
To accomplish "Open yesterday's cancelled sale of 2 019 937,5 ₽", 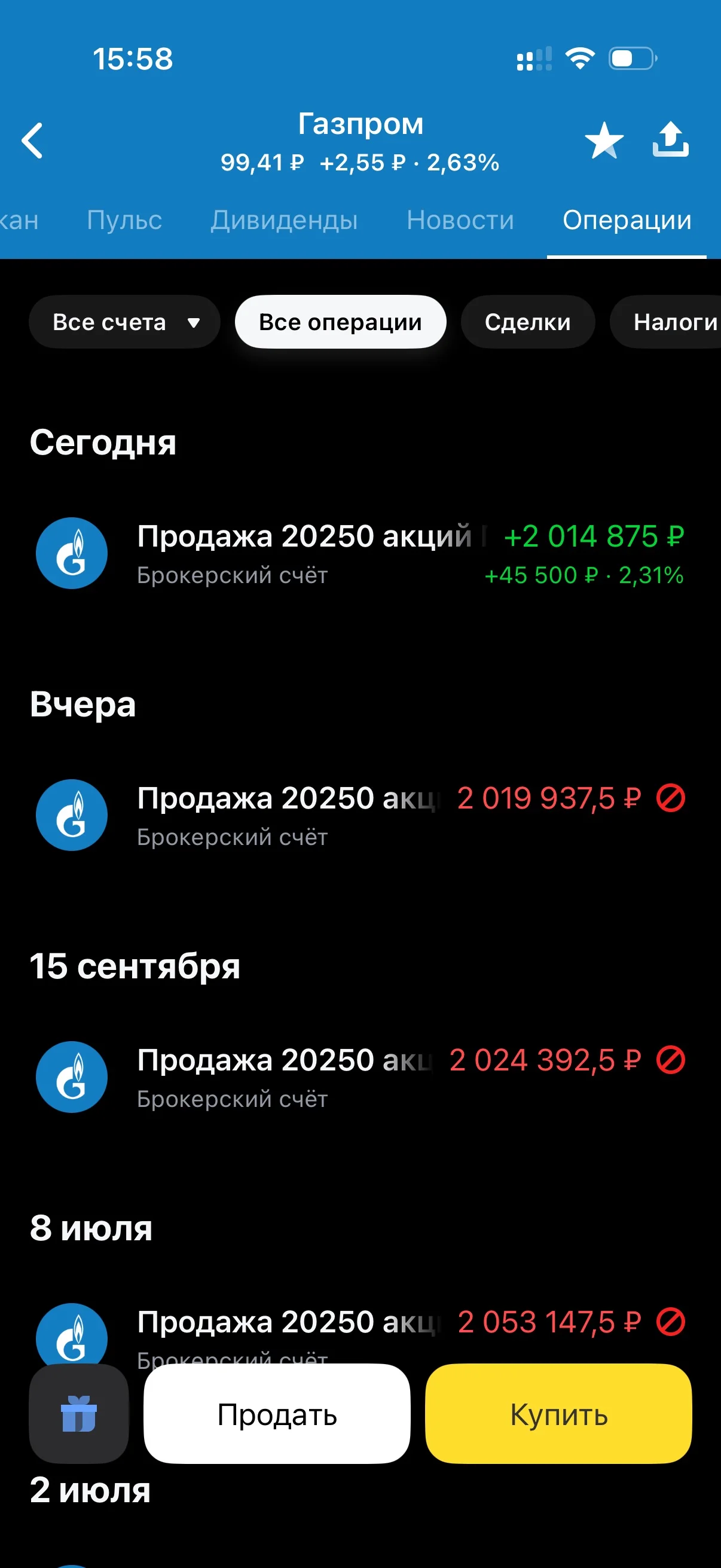I will (x=360, y=815).
